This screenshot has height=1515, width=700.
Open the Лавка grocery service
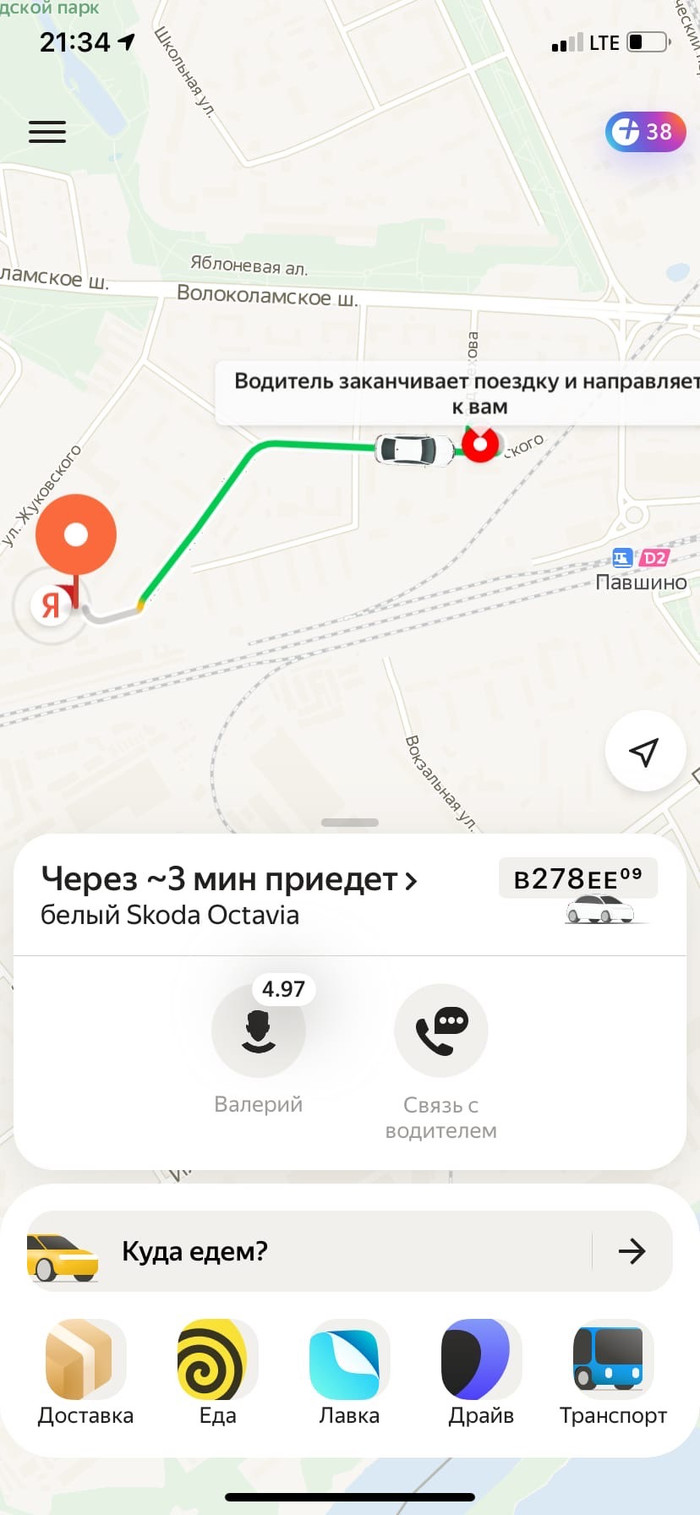pyautogui.click(x=349, y=1360)
